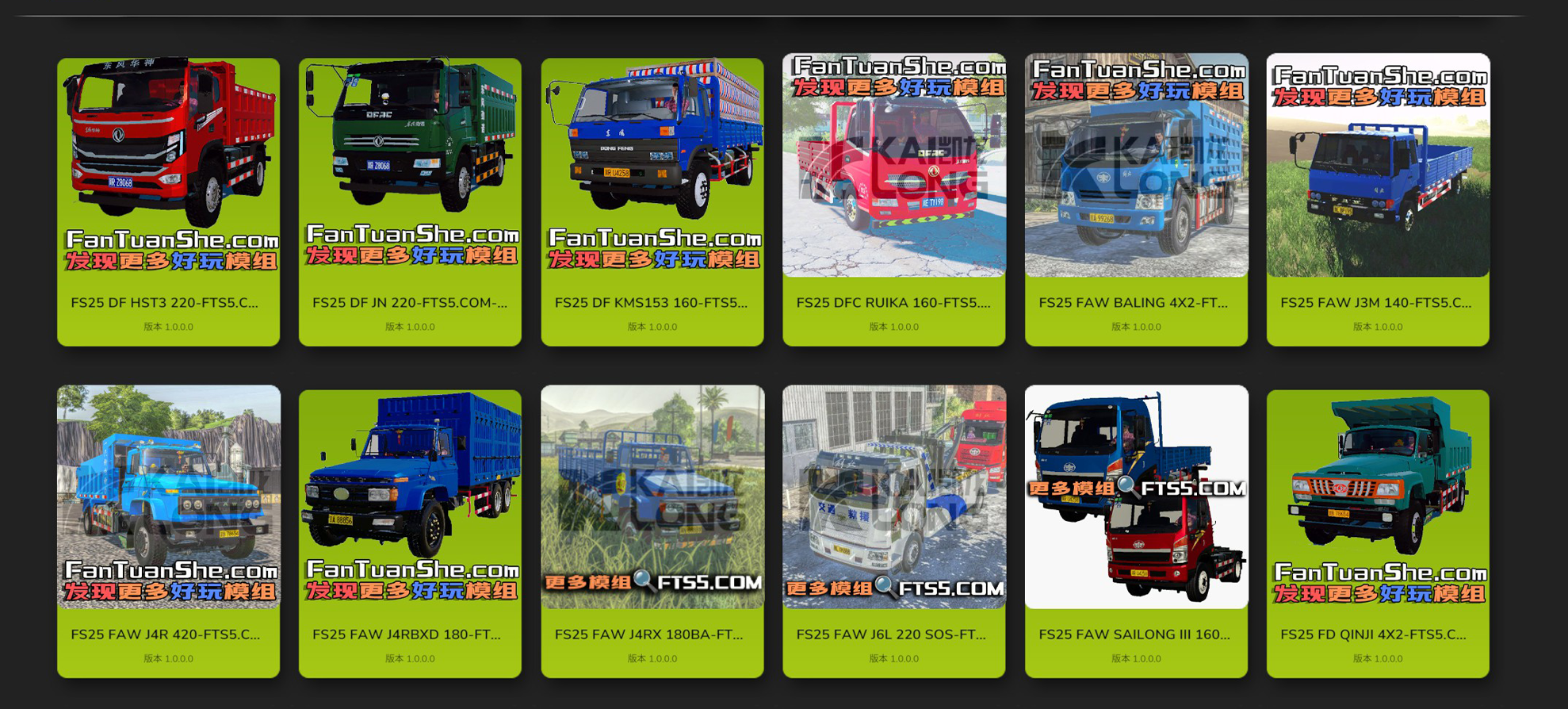
Task: Select the FS25 DF JN 220 mod
Action: pos(410,201)
